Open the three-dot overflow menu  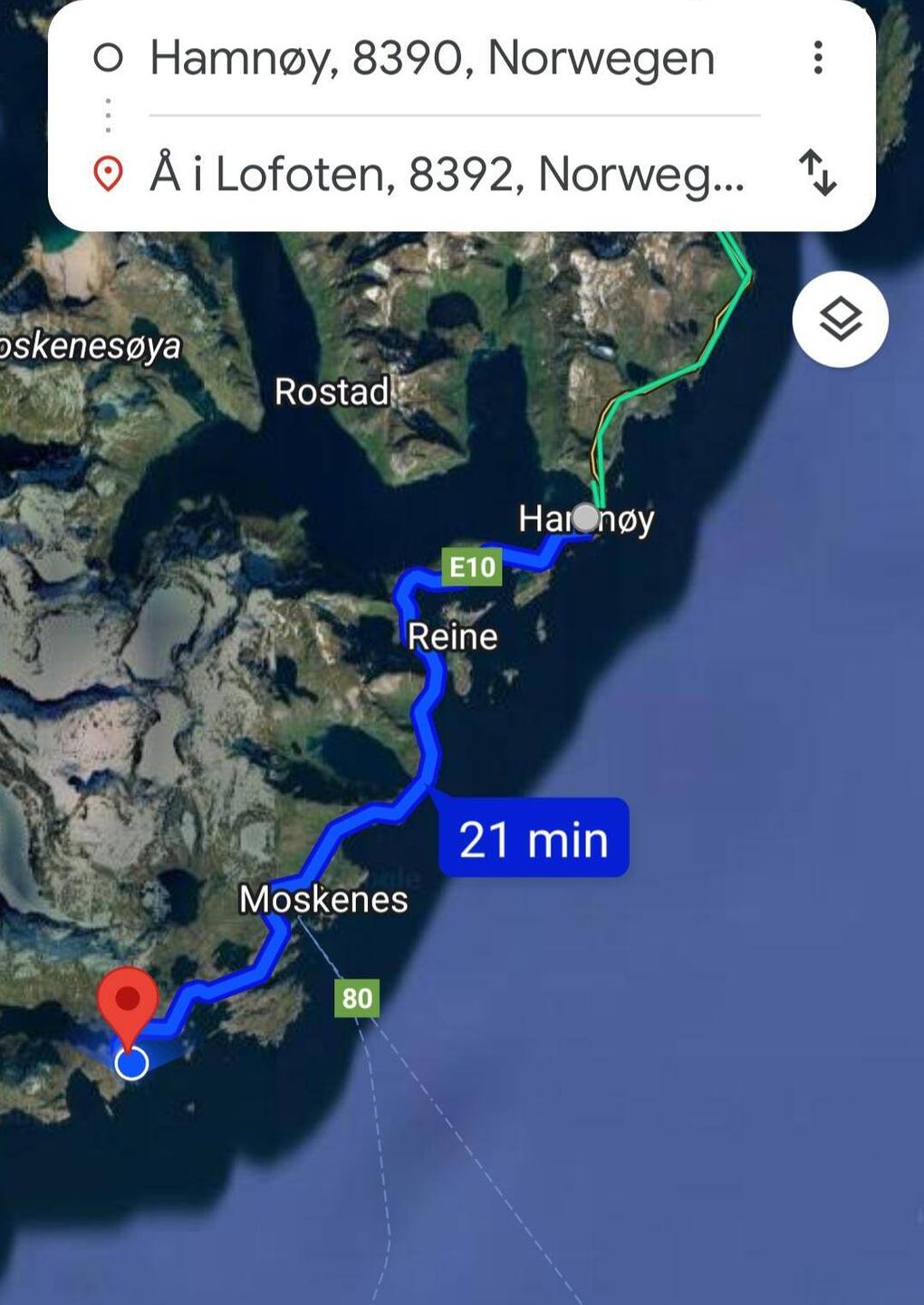[818, 58]
